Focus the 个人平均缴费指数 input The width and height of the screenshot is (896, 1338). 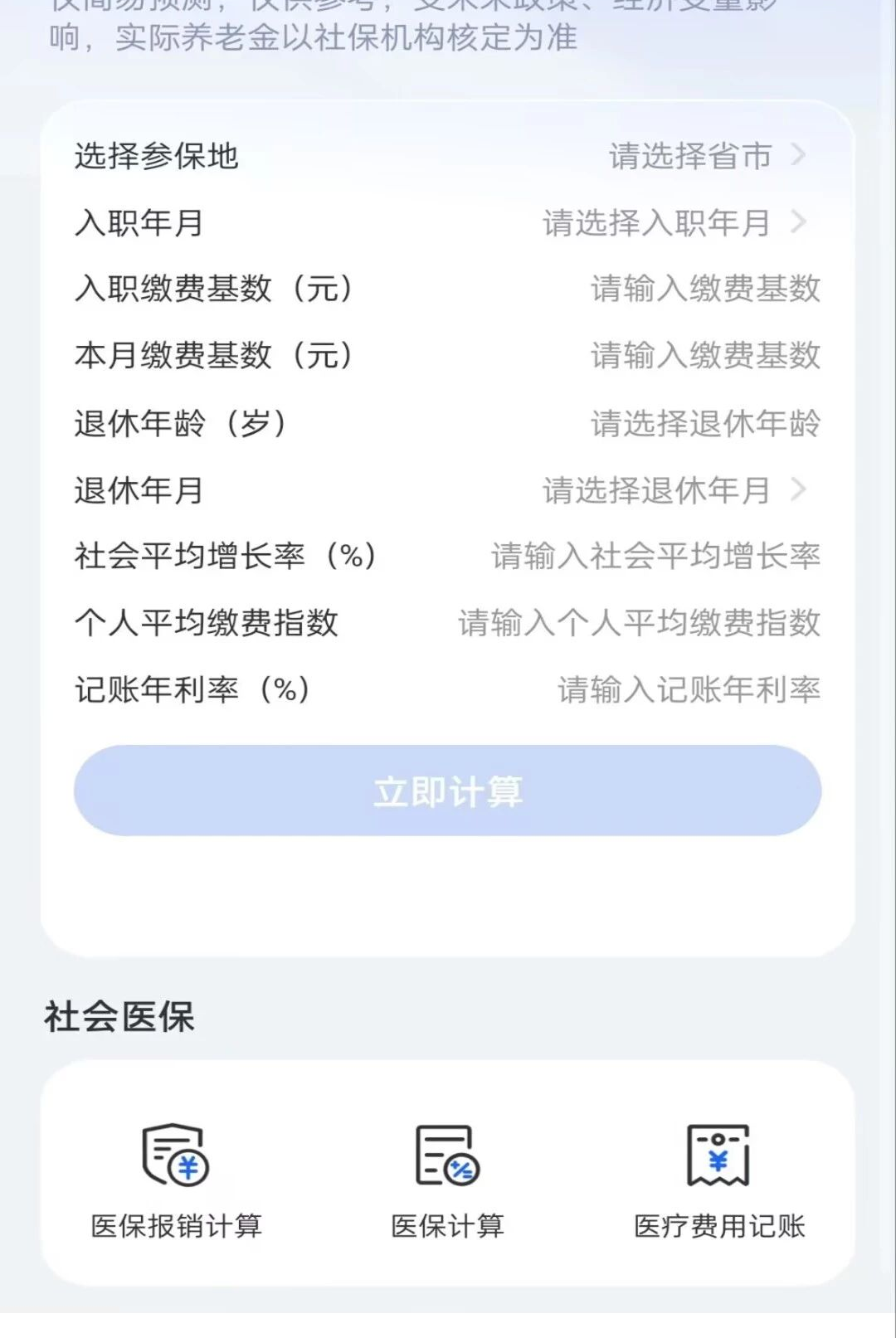(x=639, y=622)
